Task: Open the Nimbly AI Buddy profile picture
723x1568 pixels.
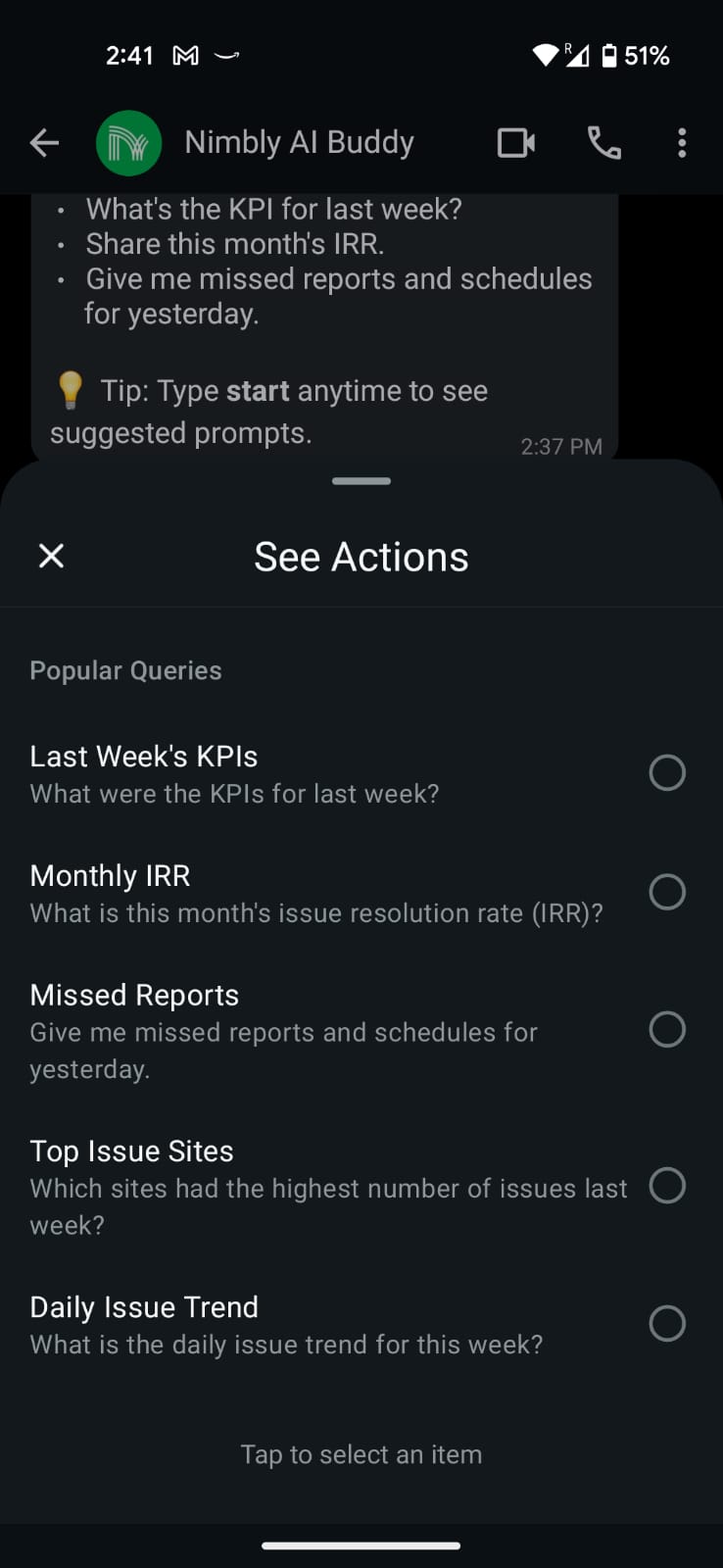Action: pyautogui.click(x=130, y=142)
